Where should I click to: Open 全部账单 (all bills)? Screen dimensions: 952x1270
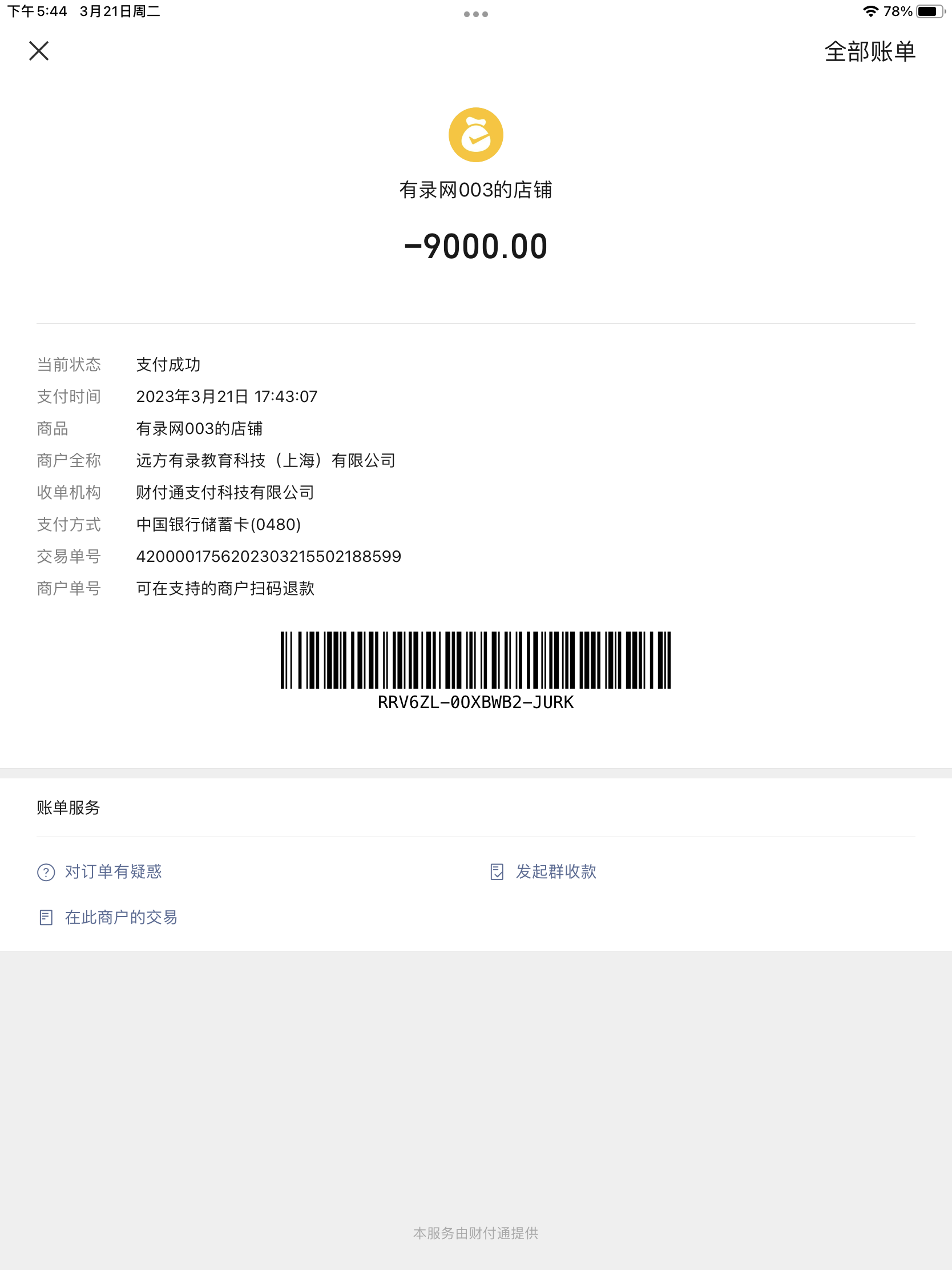[869, 51]
